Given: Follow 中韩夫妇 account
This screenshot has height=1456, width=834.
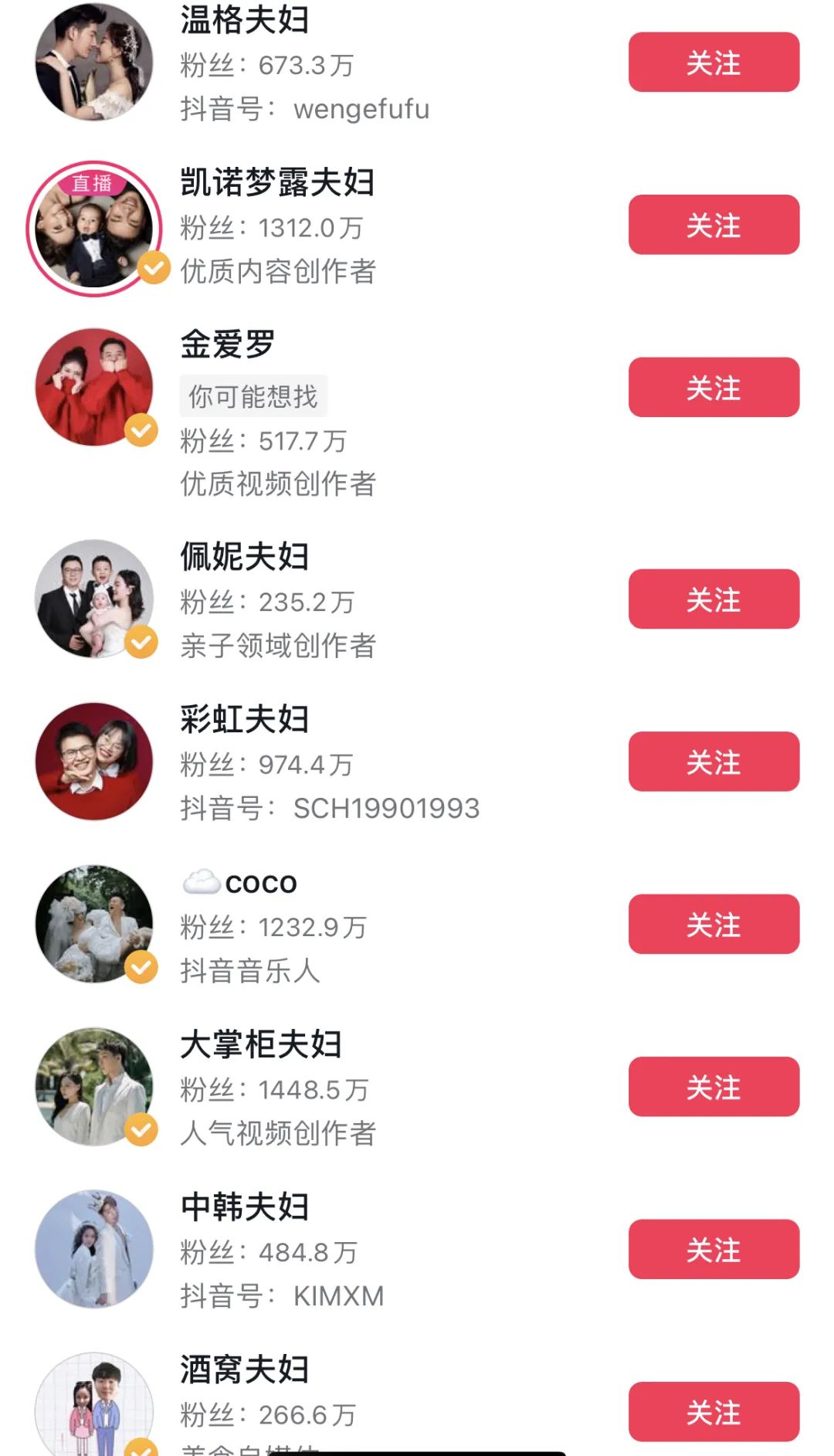Looking at the screenshot, I should pos(713,1249).
